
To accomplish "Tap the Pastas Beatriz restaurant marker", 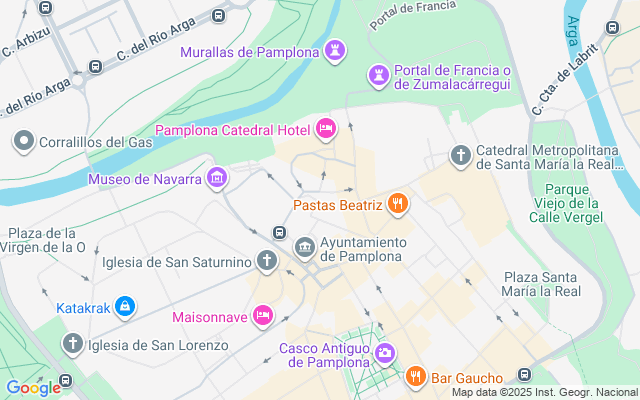I will (x=398, y=204).
